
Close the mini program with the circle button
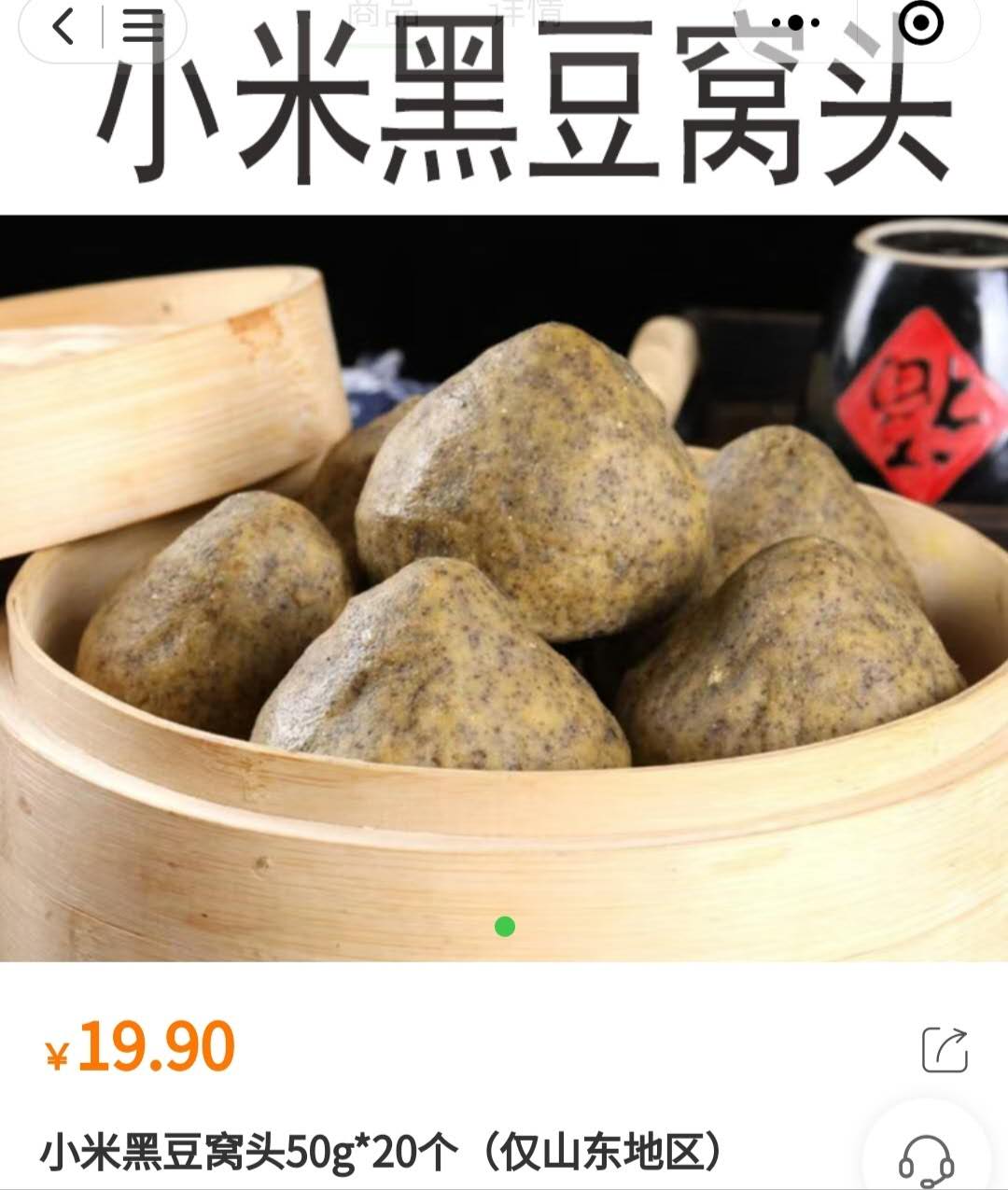click(922, 23)
